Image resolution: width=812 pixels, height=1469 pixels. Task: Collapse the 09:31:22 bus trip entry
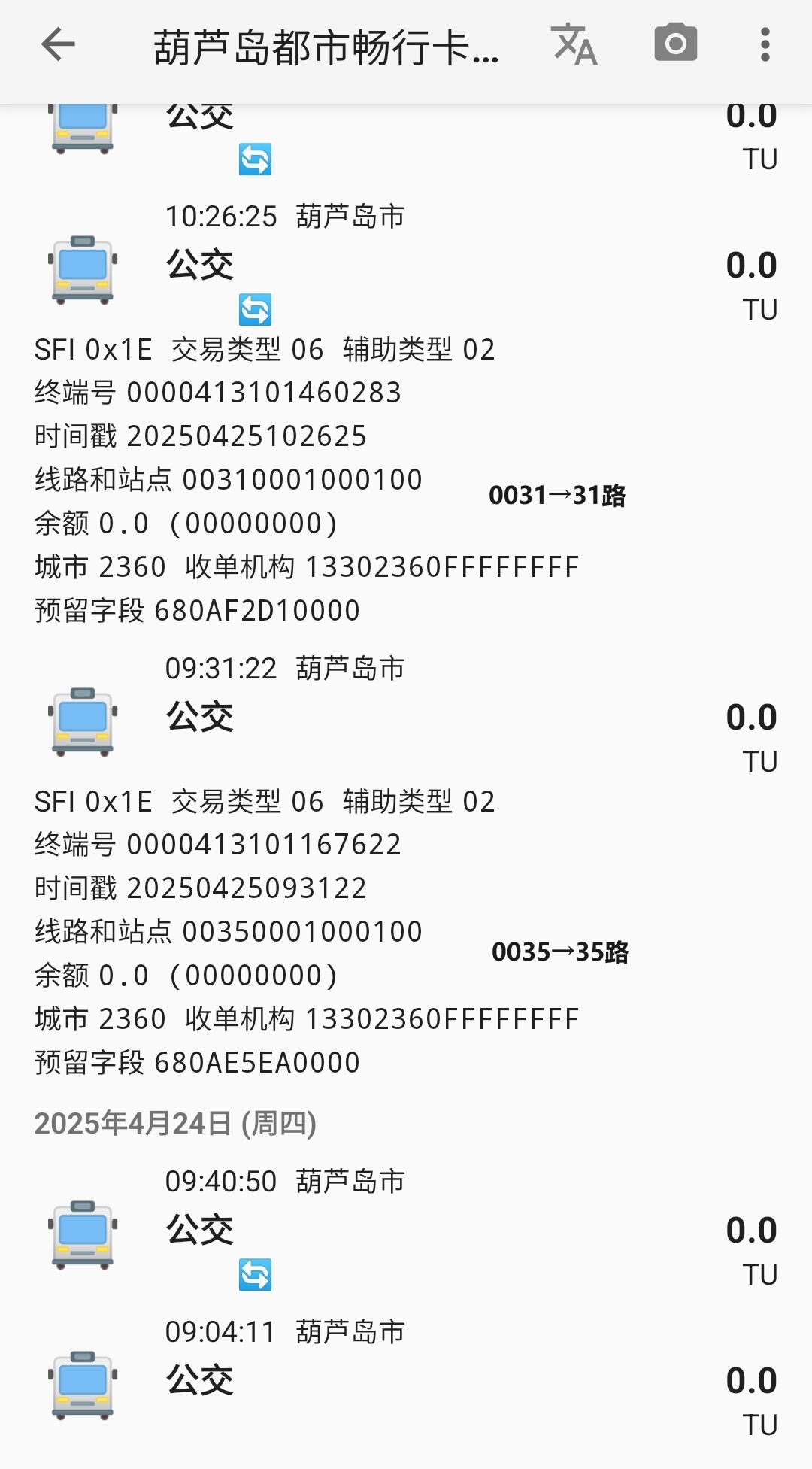coord(406,717)
